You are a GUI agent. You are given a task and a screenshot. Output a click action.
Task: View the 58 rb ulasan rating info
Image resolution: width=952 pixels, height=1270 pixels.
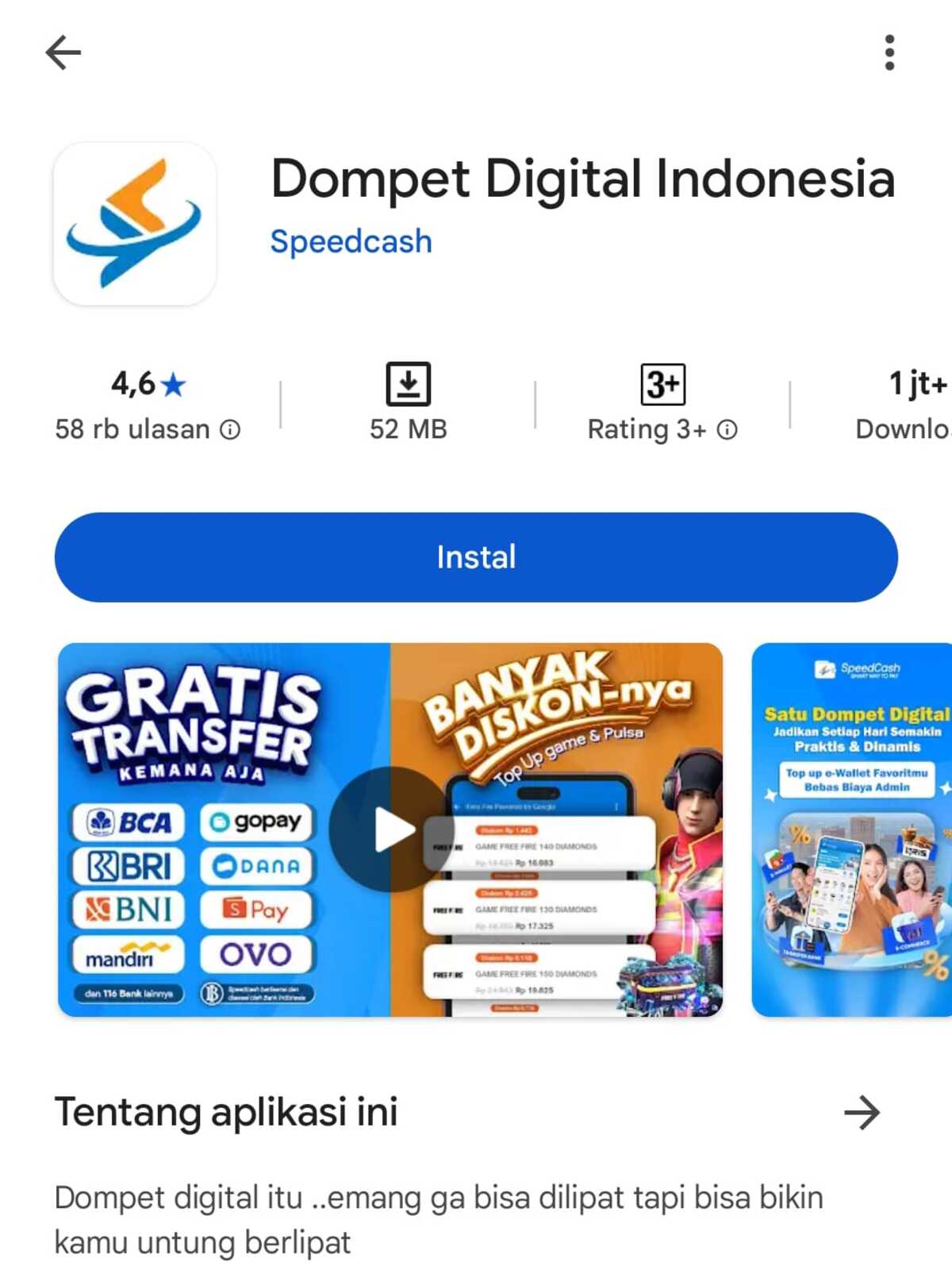coord(230,429)
